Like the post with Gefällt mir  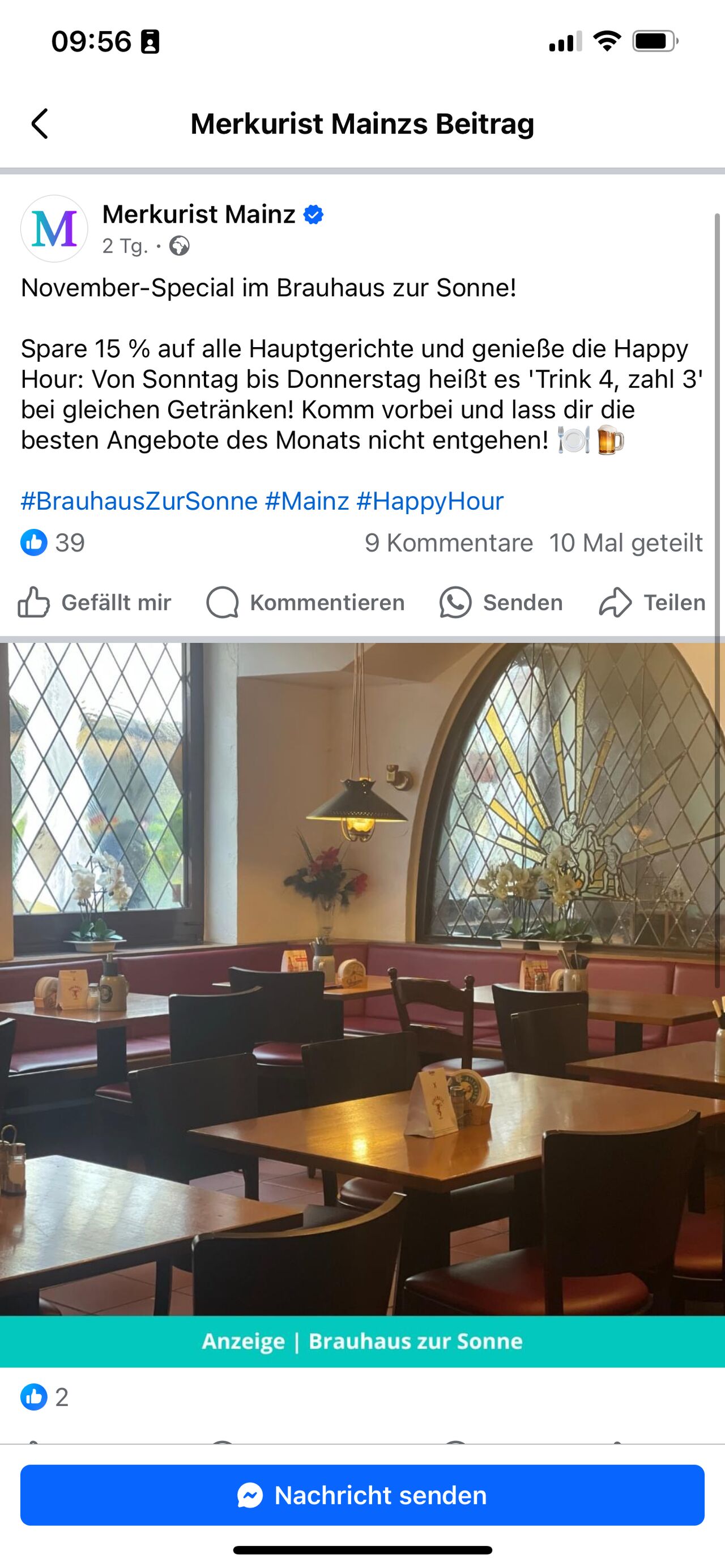pyautogui.click(x=95, y=603)
